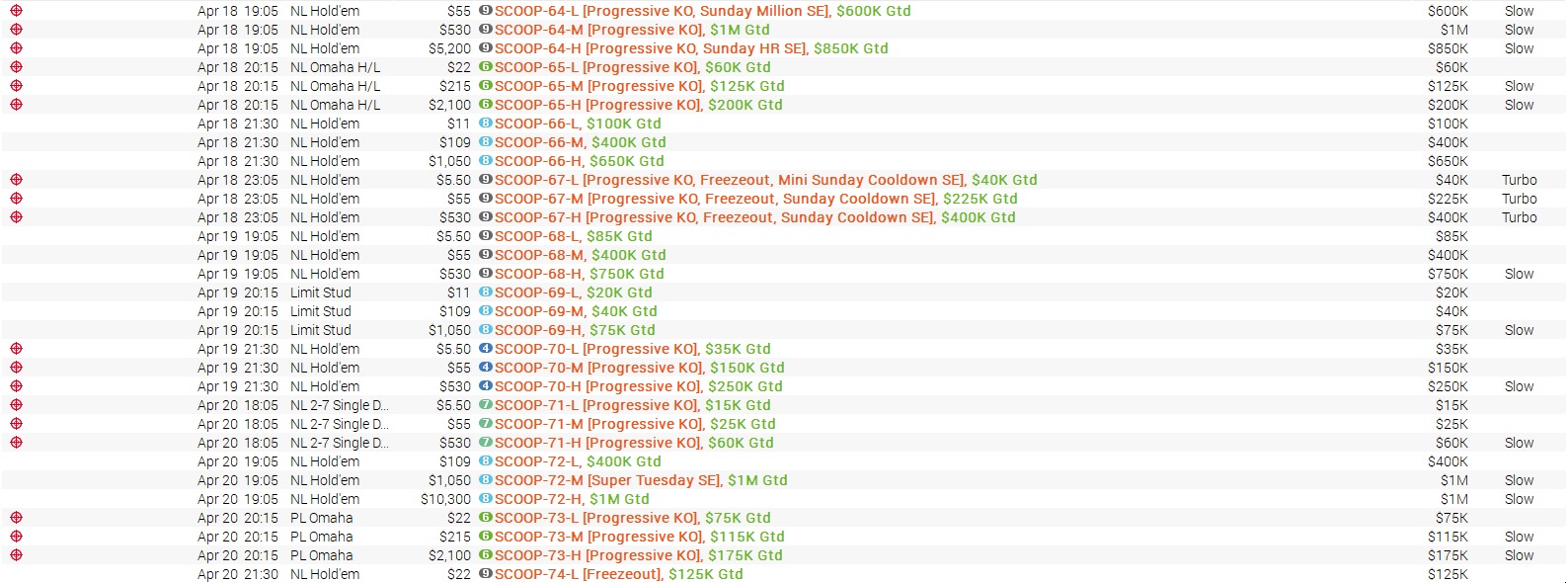Open SCOOP-71-L 2-7 Single Draw $15K Gtd
This screenshot has height=583, width=1568.
632,405
